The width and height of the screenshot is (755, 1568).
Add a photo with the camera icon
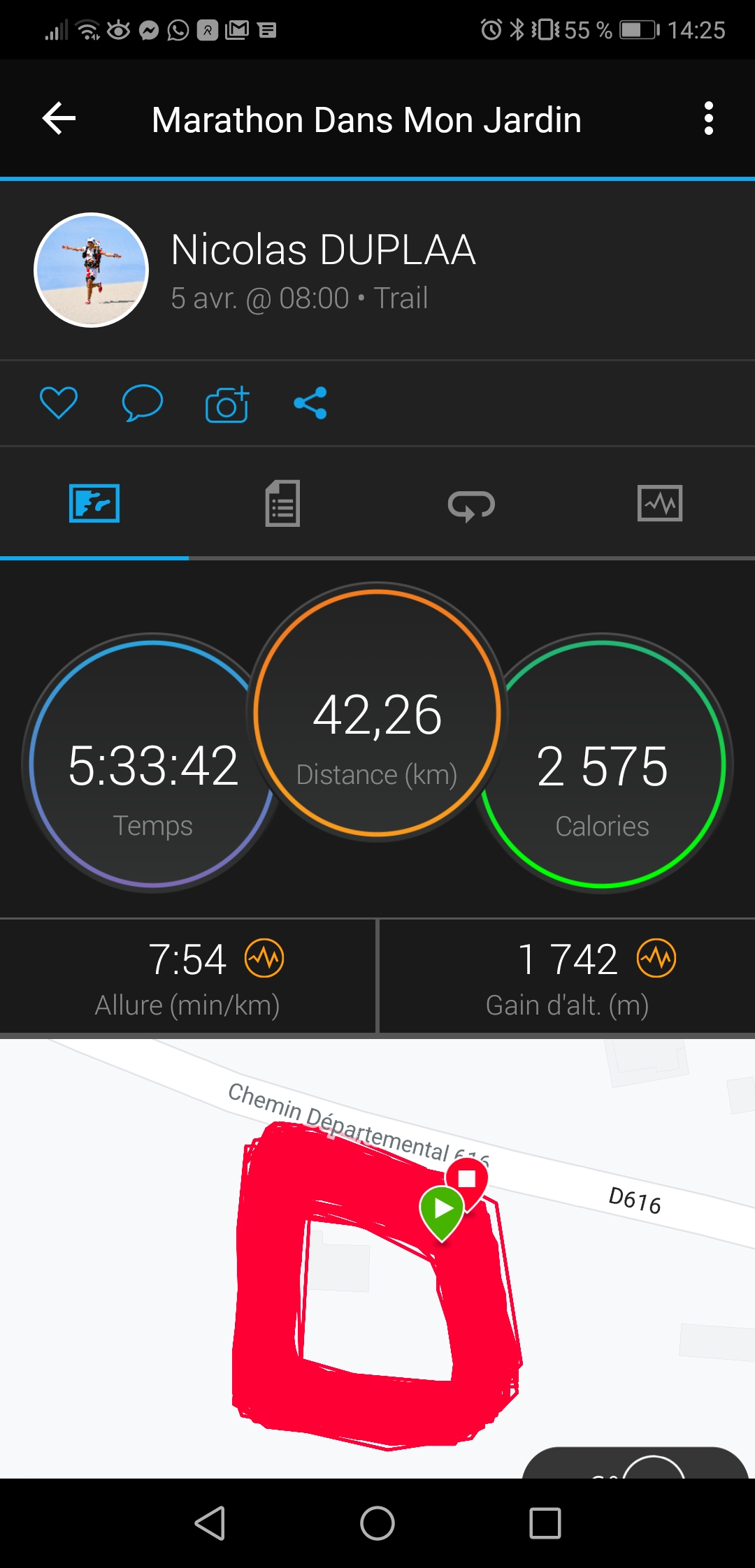227,405
